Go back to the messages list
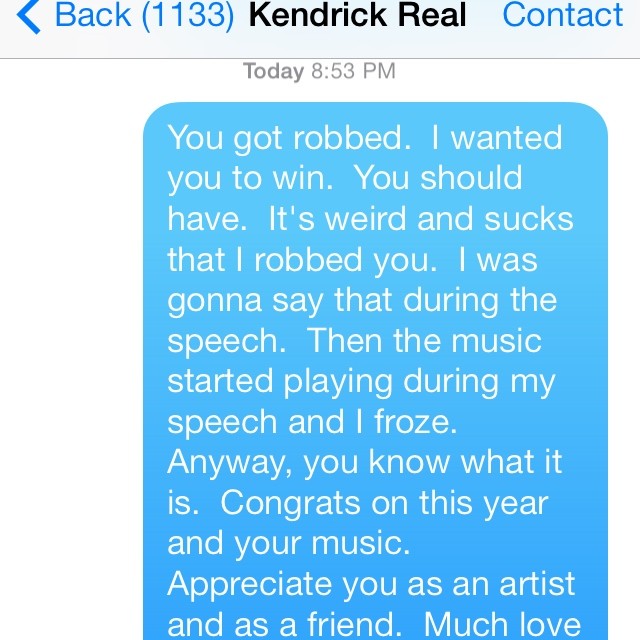Image resolution: width=640 pixels, height=640 pixels. coord(120,17)
